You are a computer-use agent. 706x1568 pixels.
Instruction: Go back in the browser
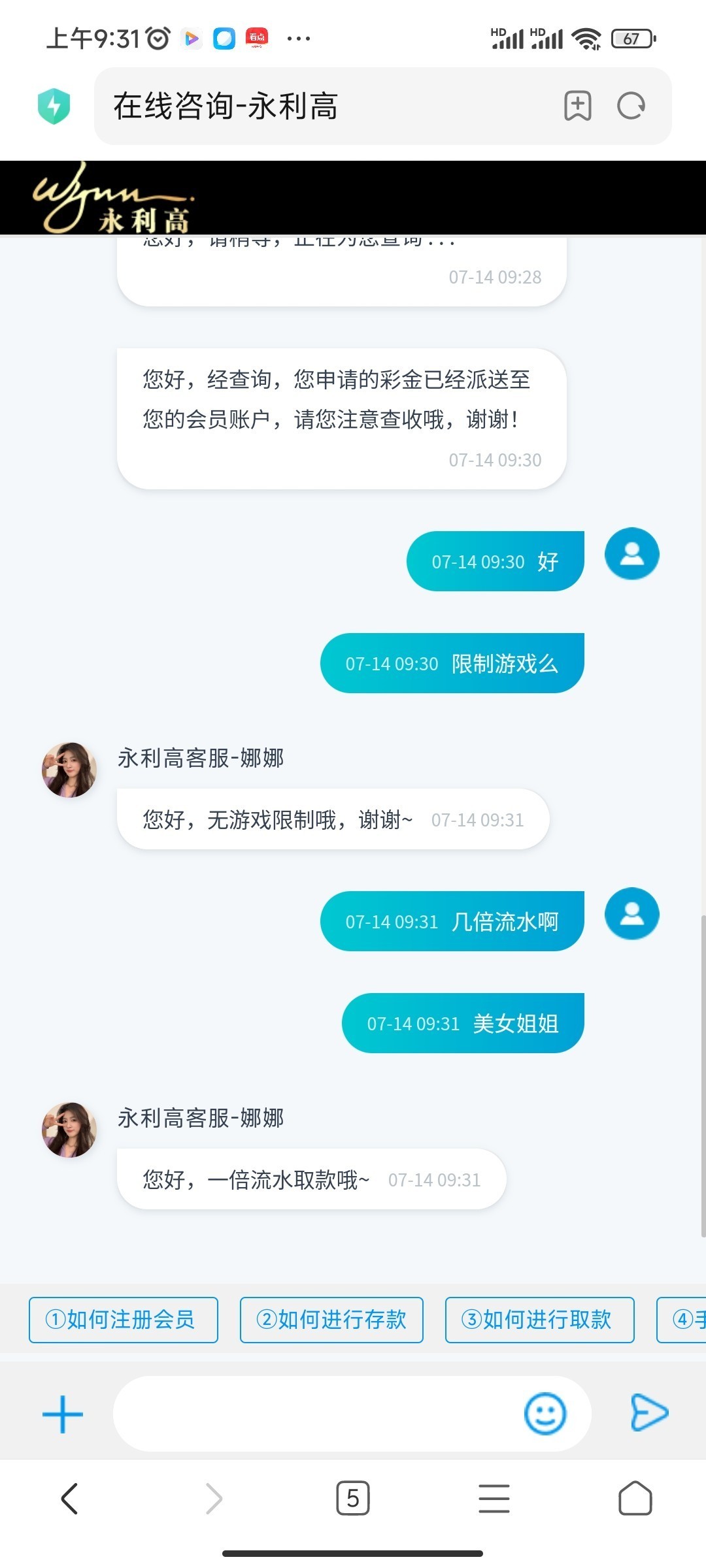point(70,1498)
